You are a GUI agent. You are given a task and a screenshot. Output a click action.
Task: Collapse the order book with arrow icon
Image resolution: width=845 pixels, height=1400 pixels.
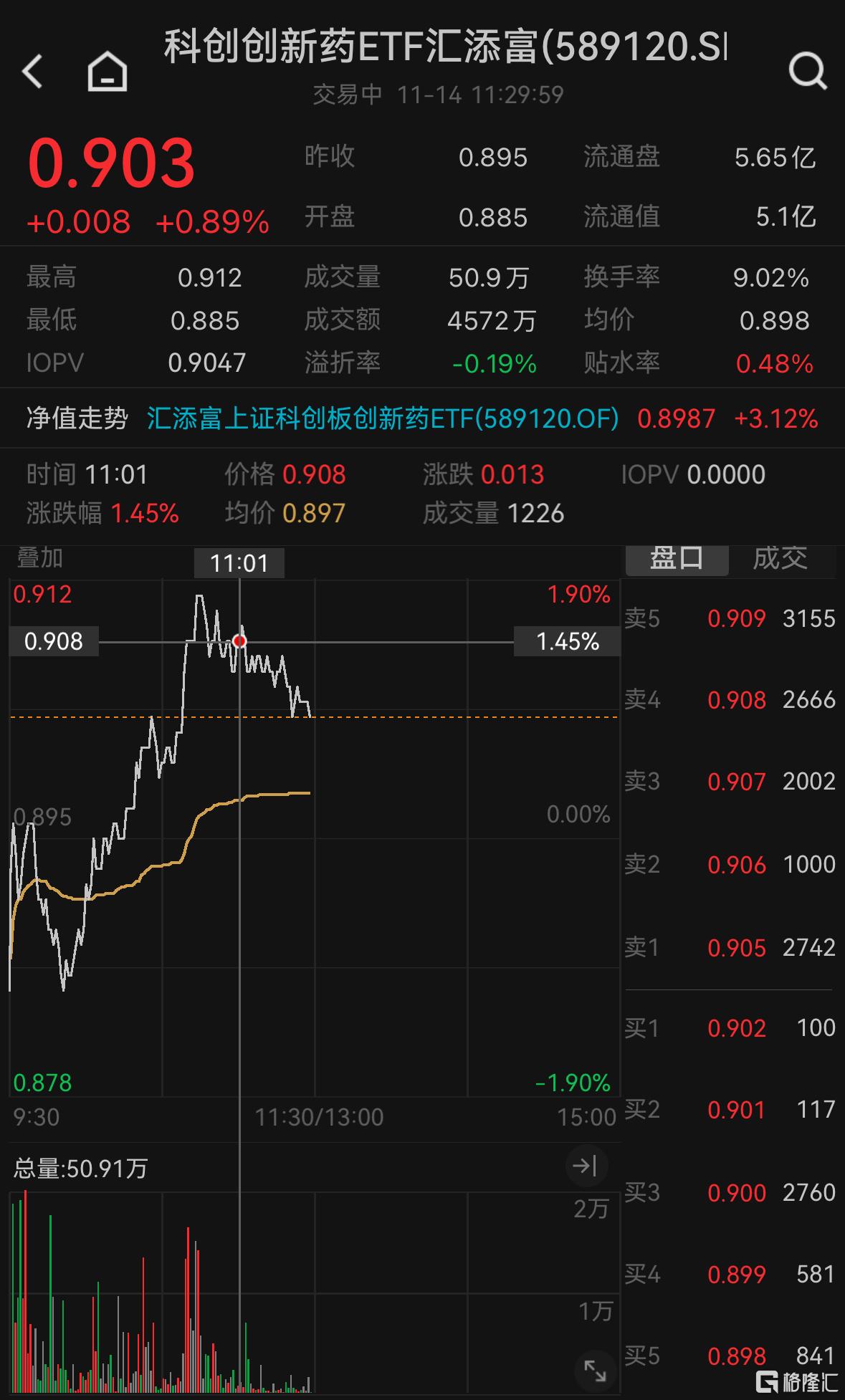coord(586,1166)
